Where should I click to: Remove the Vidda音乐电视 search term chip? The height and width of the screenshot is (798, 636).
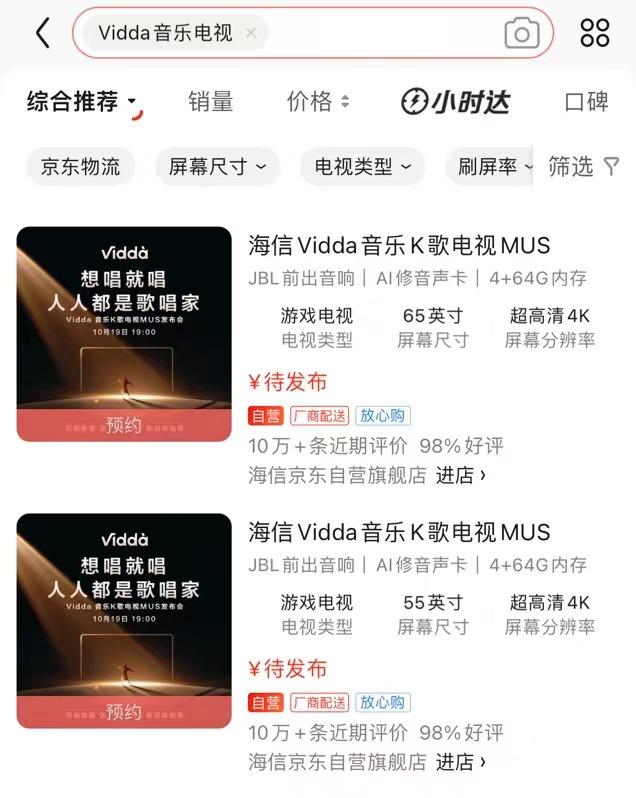251,33
